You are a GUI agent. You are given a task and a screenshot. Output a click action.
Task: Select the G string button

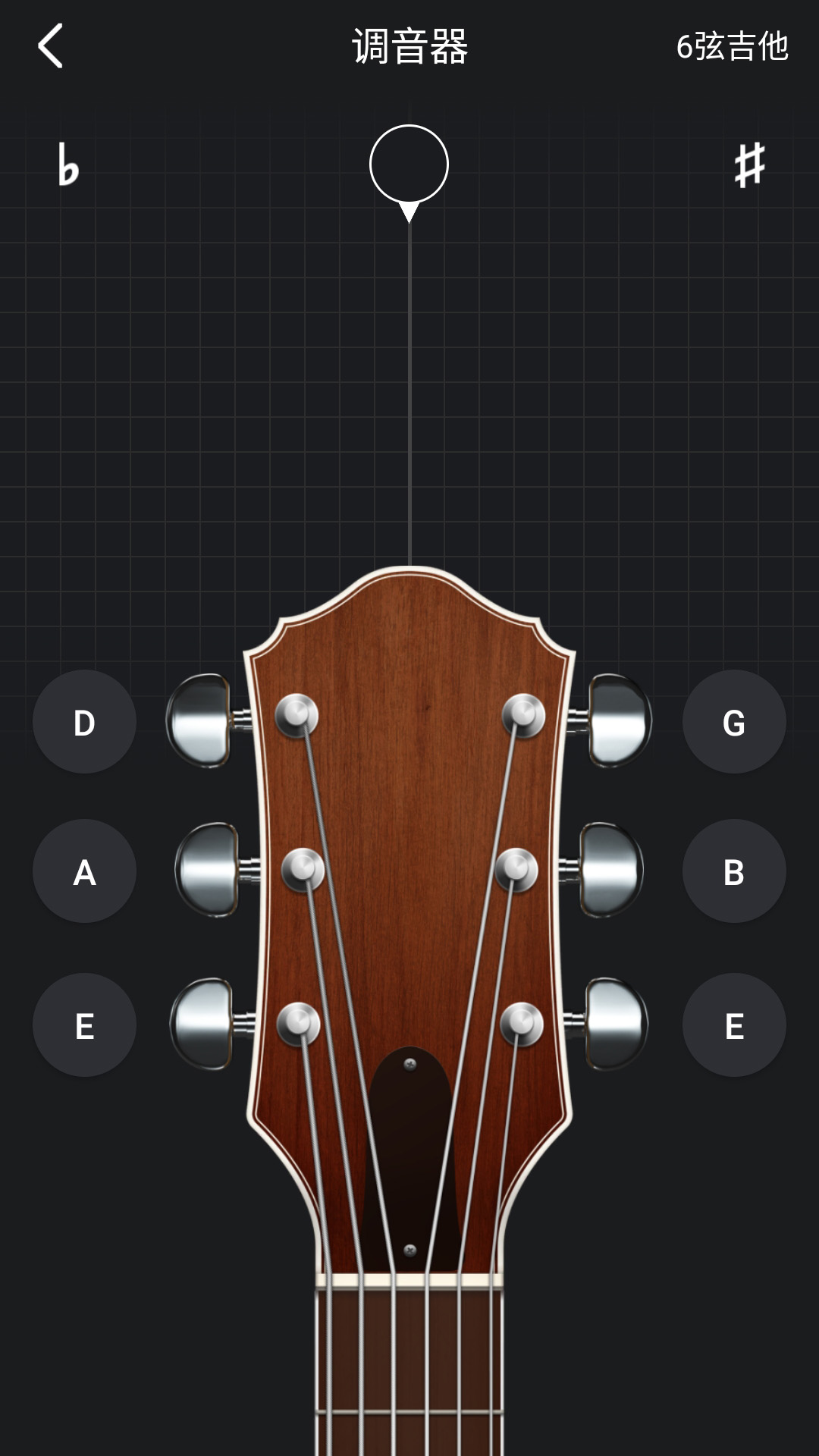[x=734, y=722]
